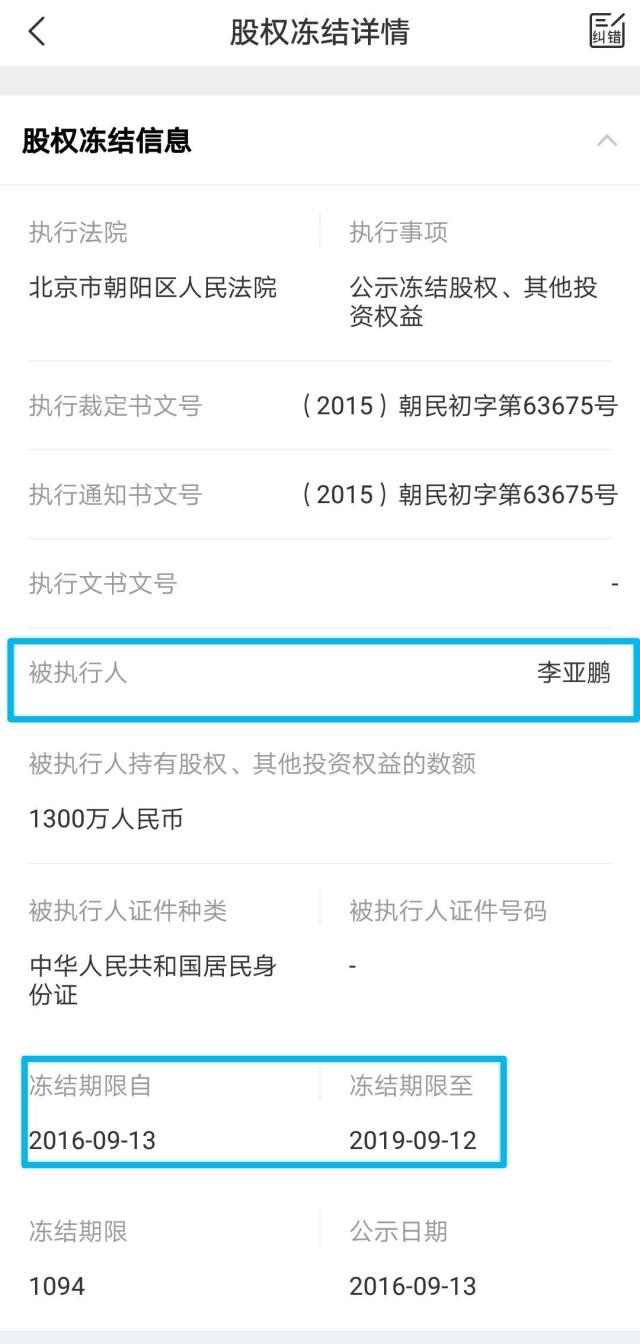Open the 纠错 error report icon
This screenshot has height=1344, width=640.
pos(606,31)
